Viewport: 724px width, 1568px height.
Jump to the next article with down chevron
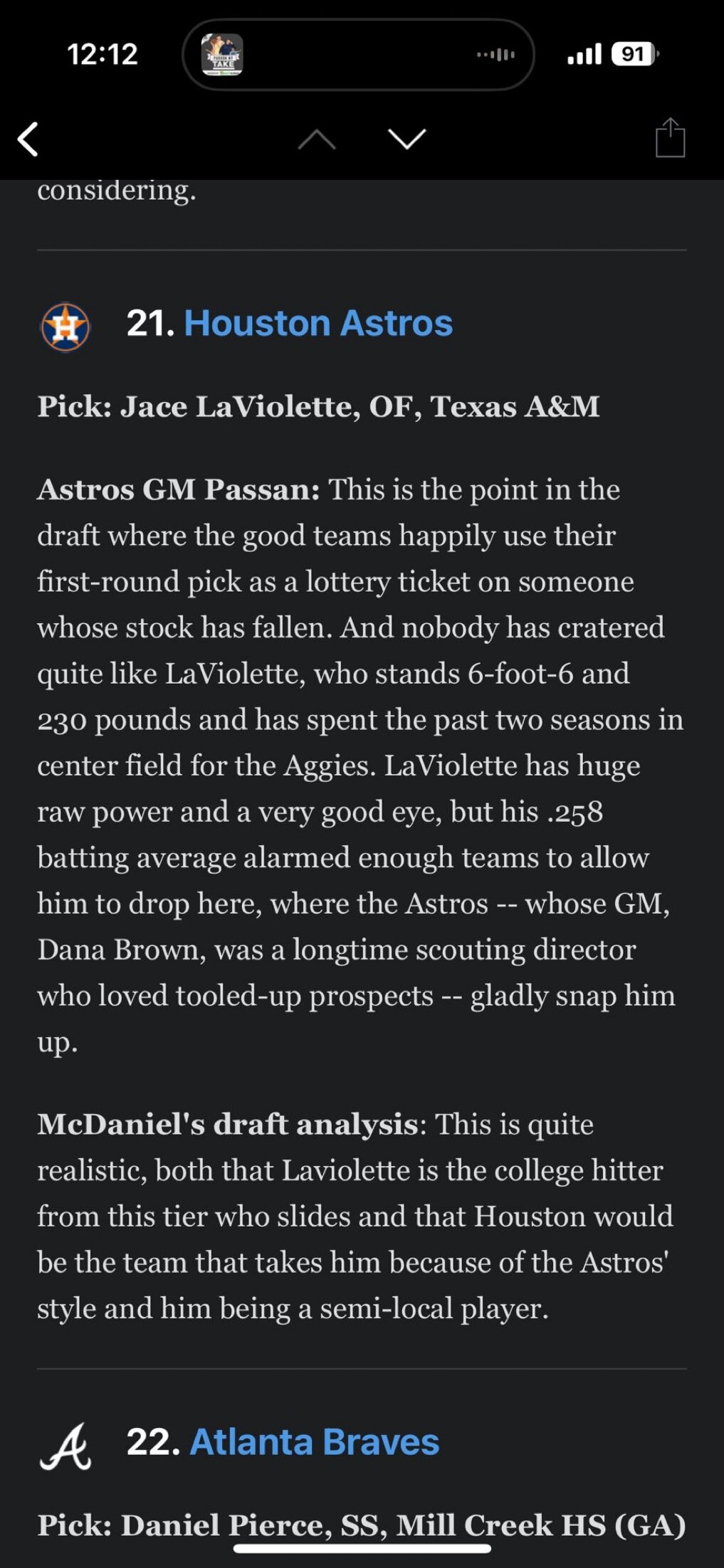407,139
